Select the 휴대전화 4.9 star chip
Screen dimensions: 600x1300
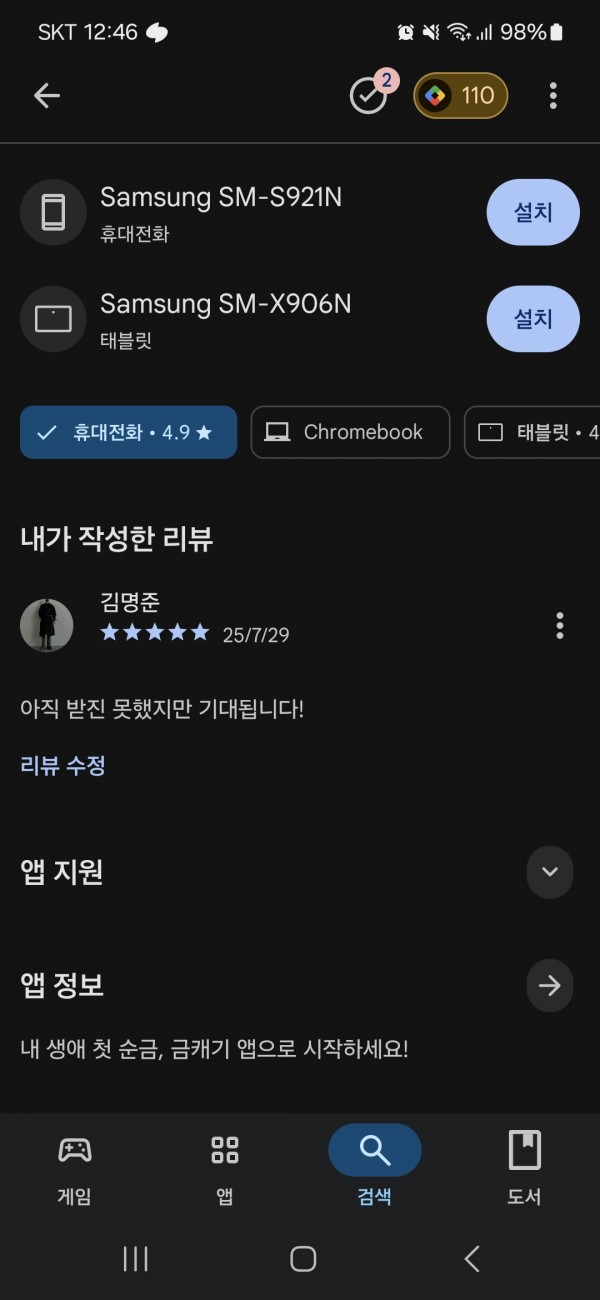point(128,432)
